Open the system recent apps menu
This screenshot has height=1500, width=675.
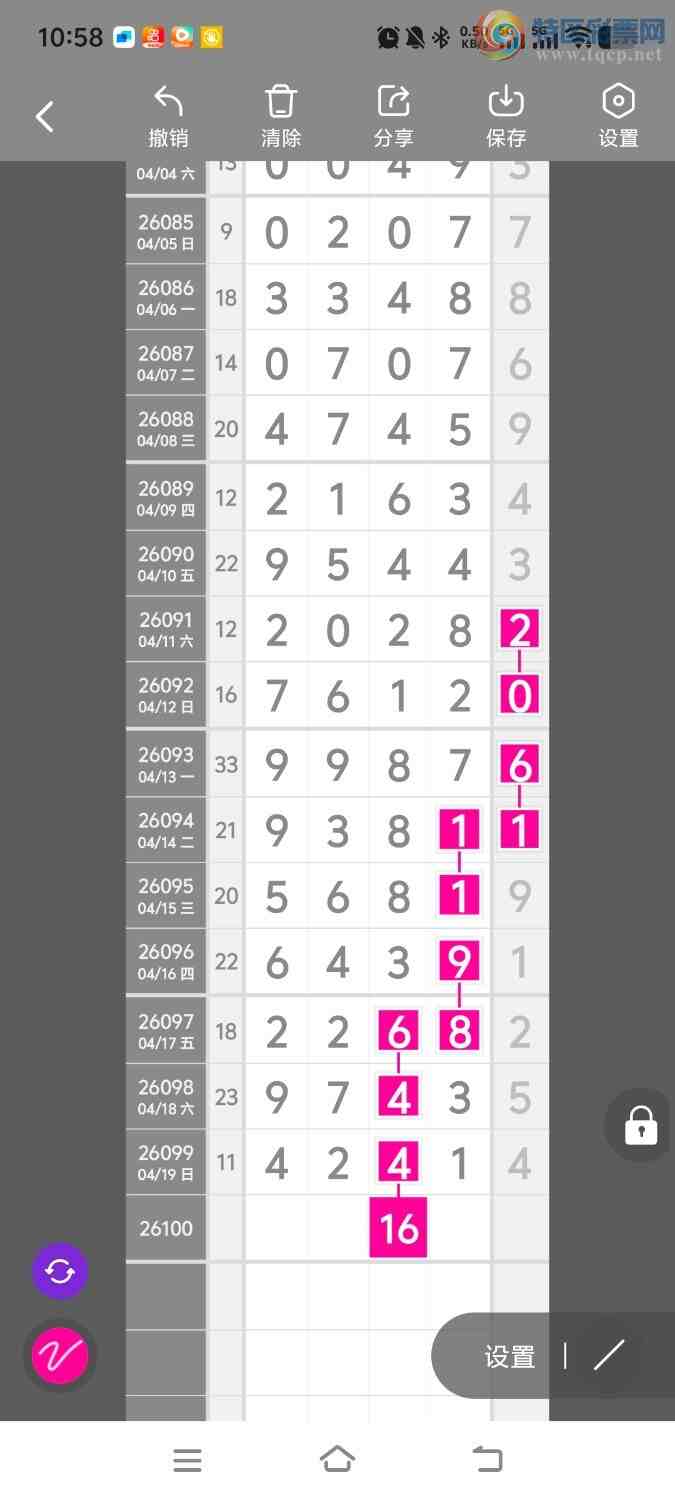(x=187, y=1460)
